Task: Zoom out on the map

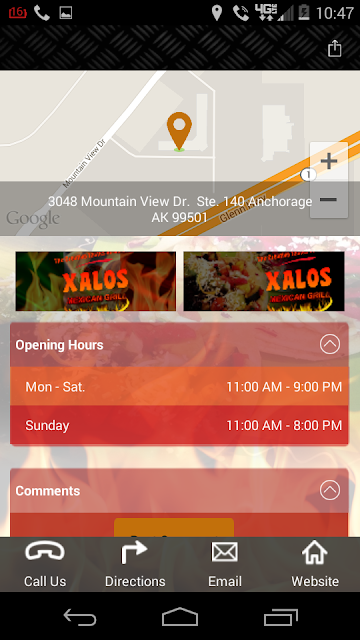Action: click(x=329, y=199)
